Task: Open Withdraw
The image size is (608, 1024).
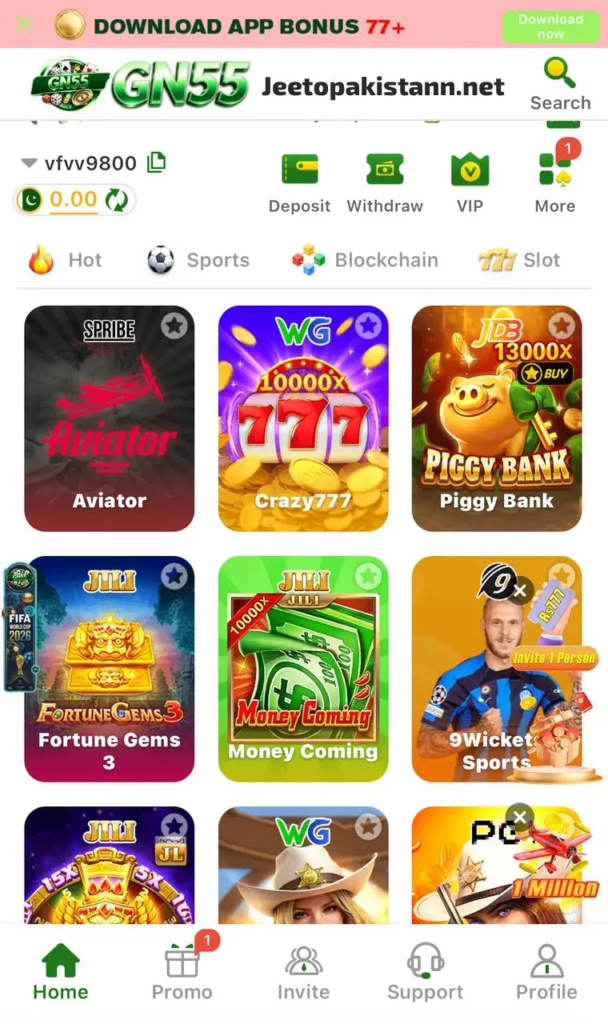Action: click(385, 184)
